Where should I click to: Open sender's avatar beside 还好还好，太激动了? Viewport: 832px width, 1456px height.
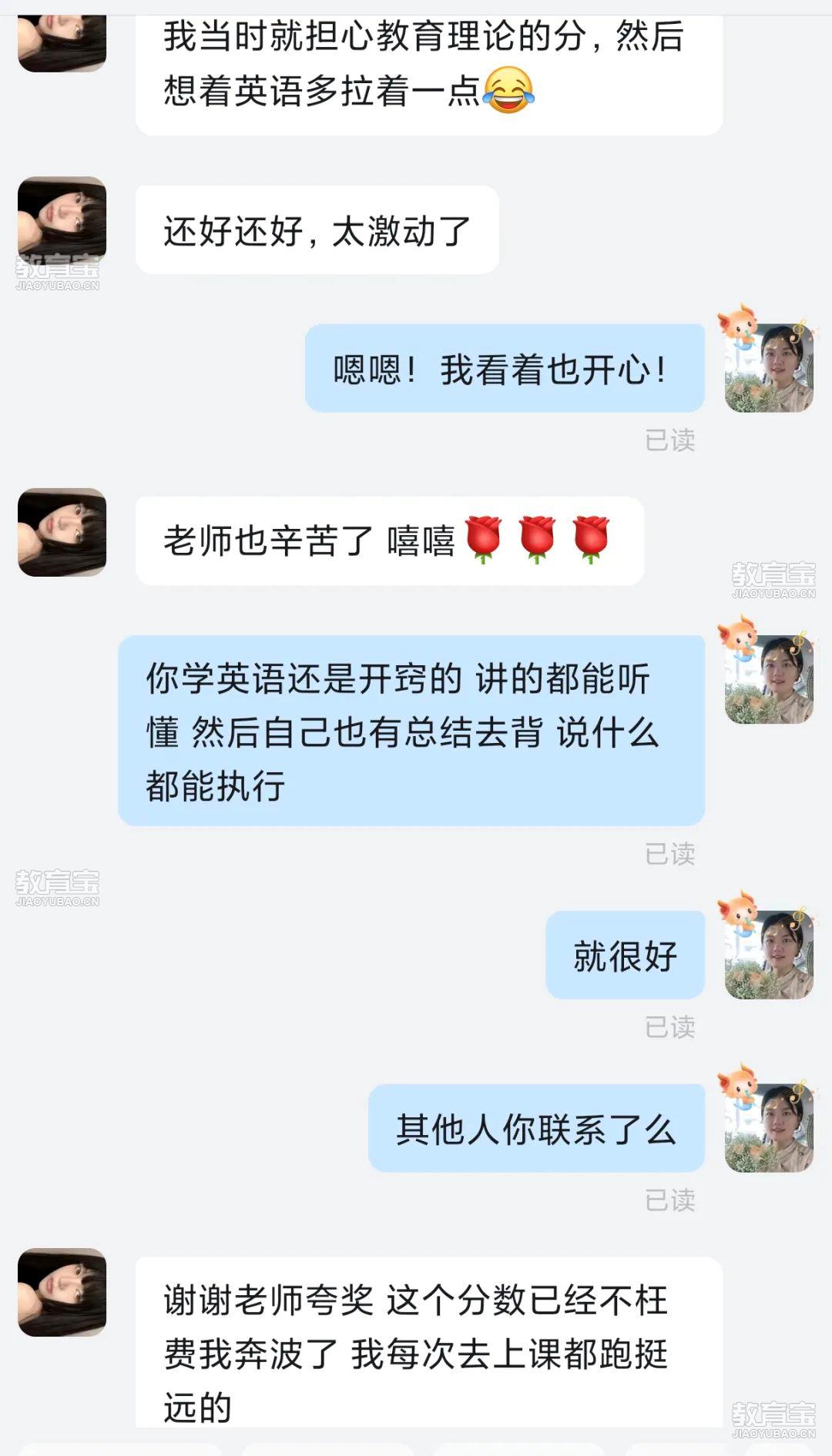62,221
